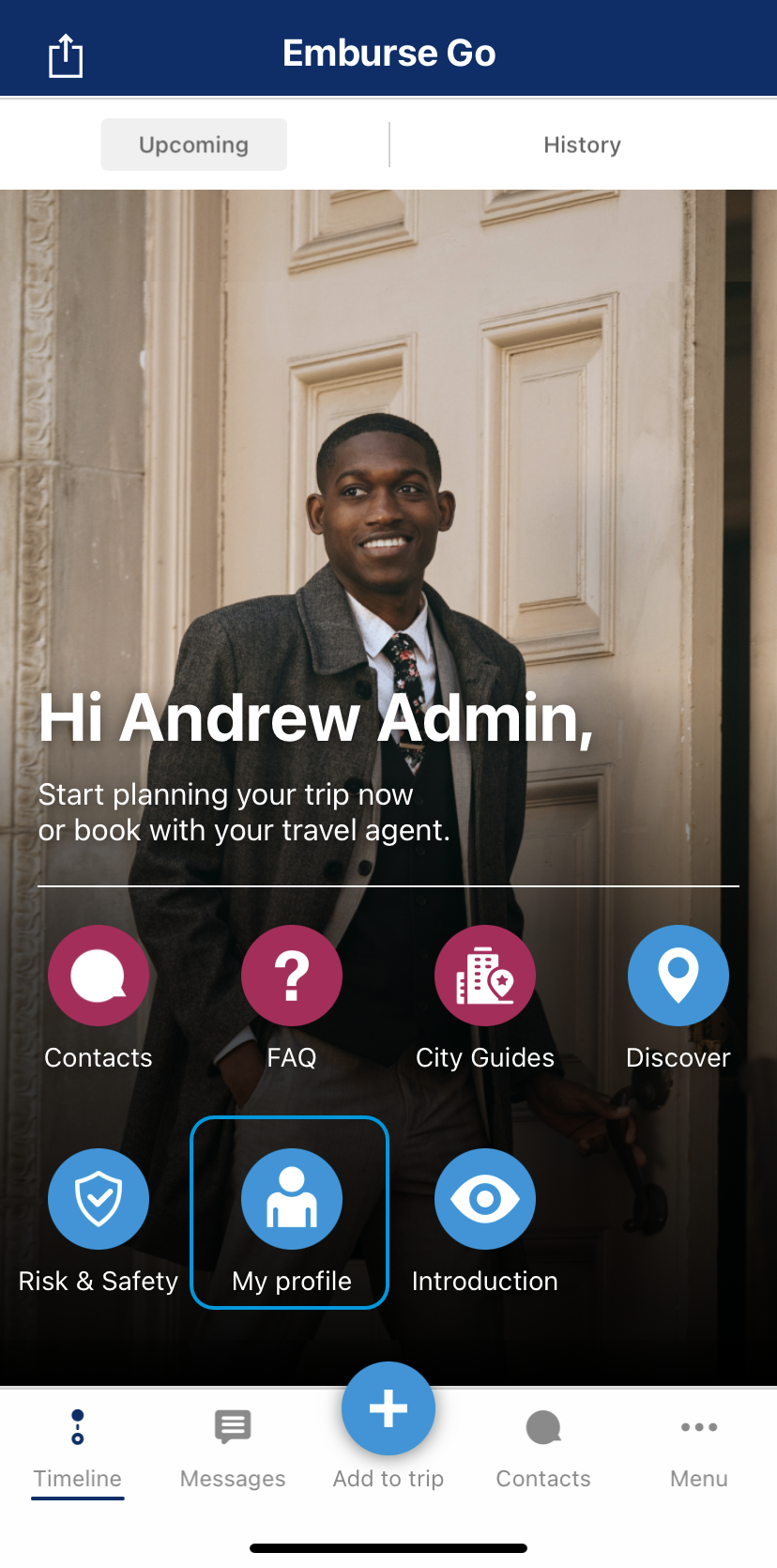777x1568 pixels.
Task: Open the Messages tab in the bottom bar
Action: [233, 1449]
